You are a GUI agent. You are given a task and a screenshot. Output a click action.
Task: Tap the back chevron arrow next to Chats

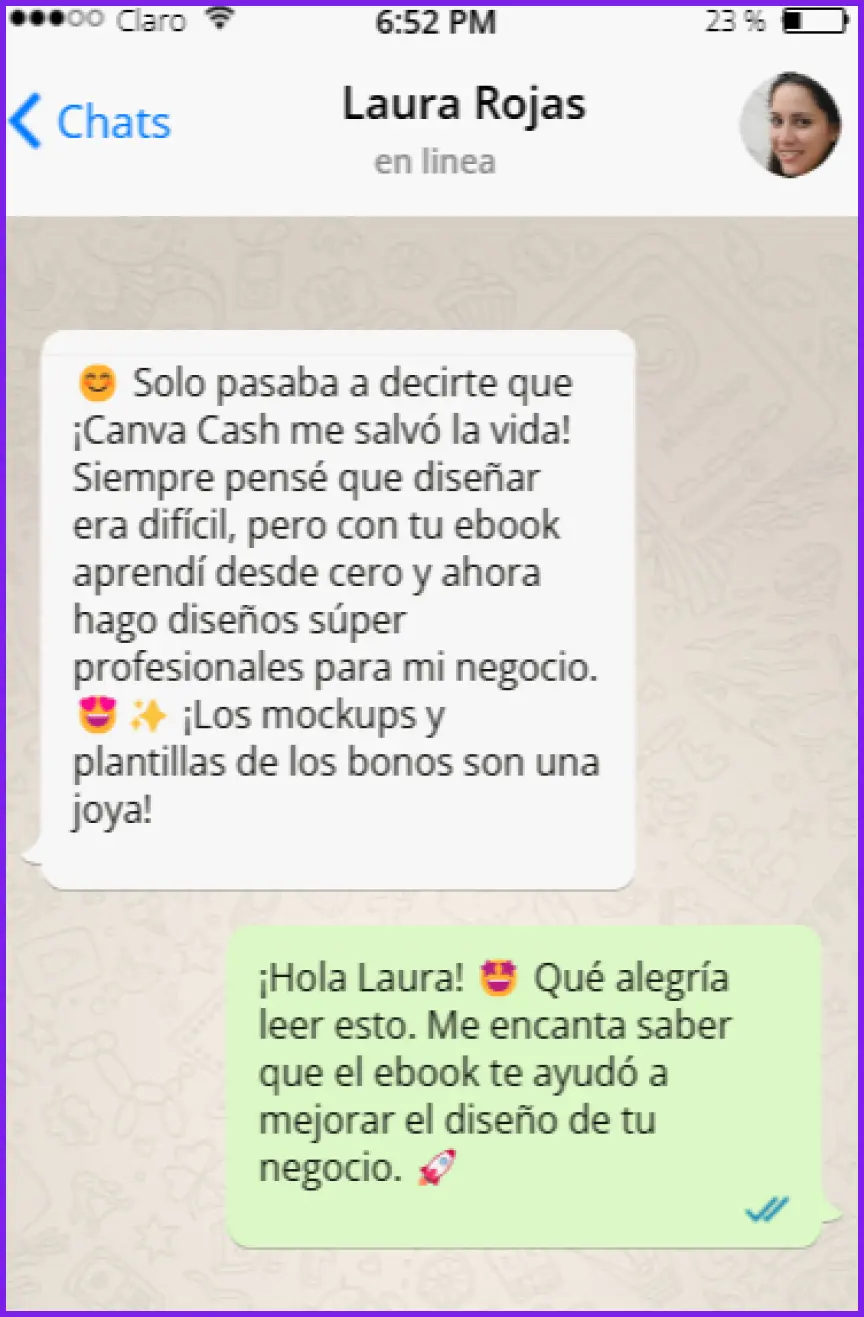tap(23, 119)
